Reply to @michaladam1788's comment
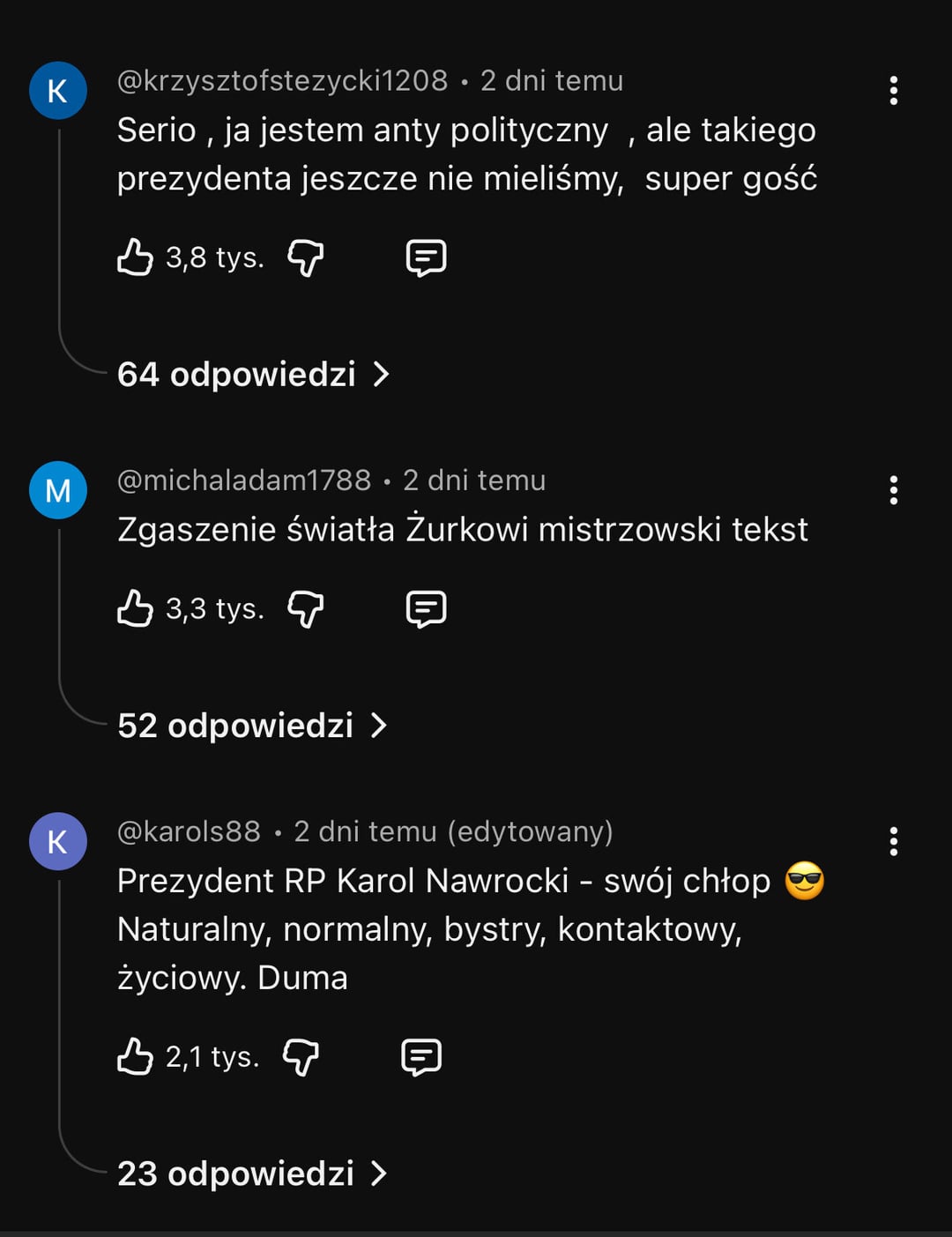 [x=426, y=608]
